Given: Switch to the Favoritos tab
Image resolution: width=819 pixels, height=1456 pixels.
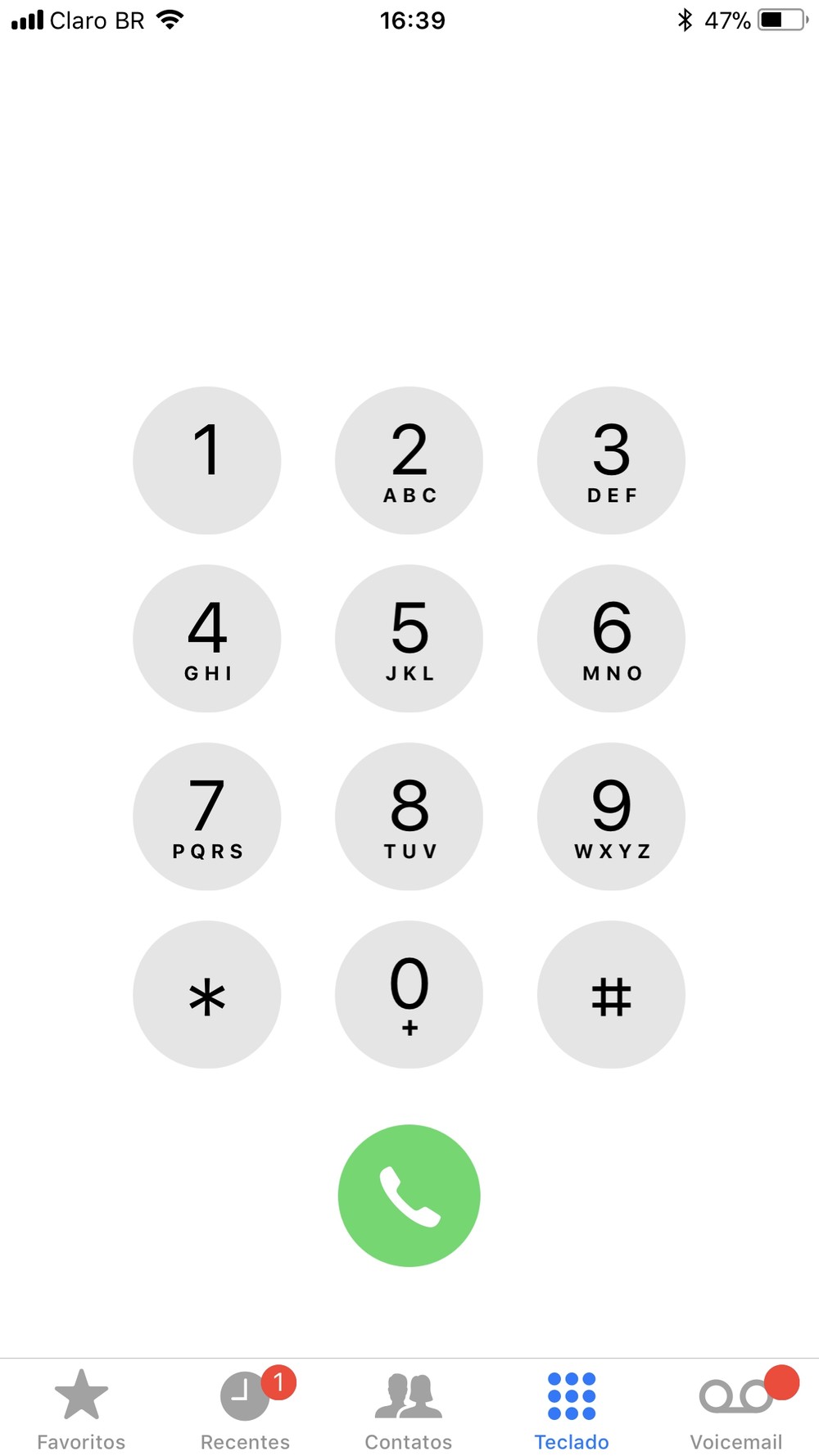Looking at the screenshot, I should tap(81, 1409).
